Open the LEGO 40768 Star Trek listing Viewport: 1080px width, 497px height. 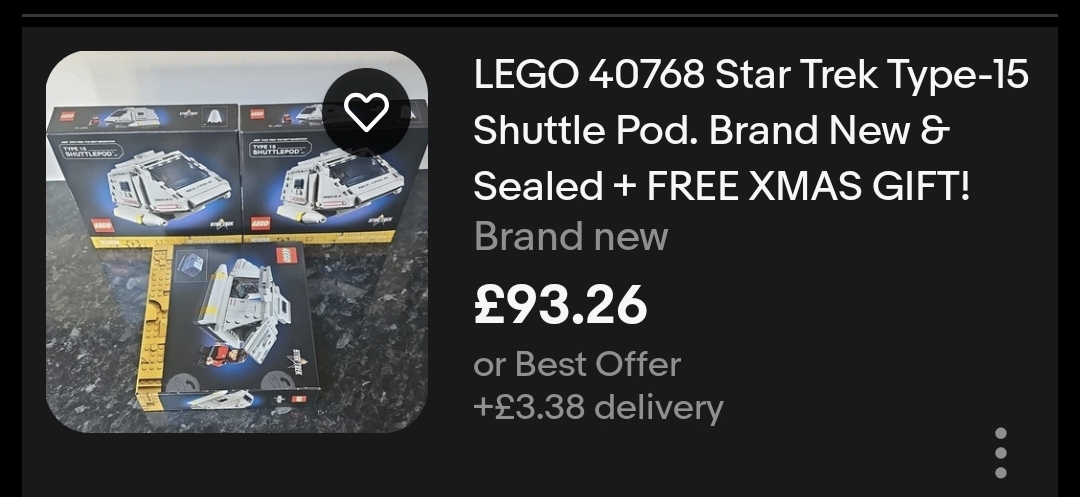click(x=750, y=130)
